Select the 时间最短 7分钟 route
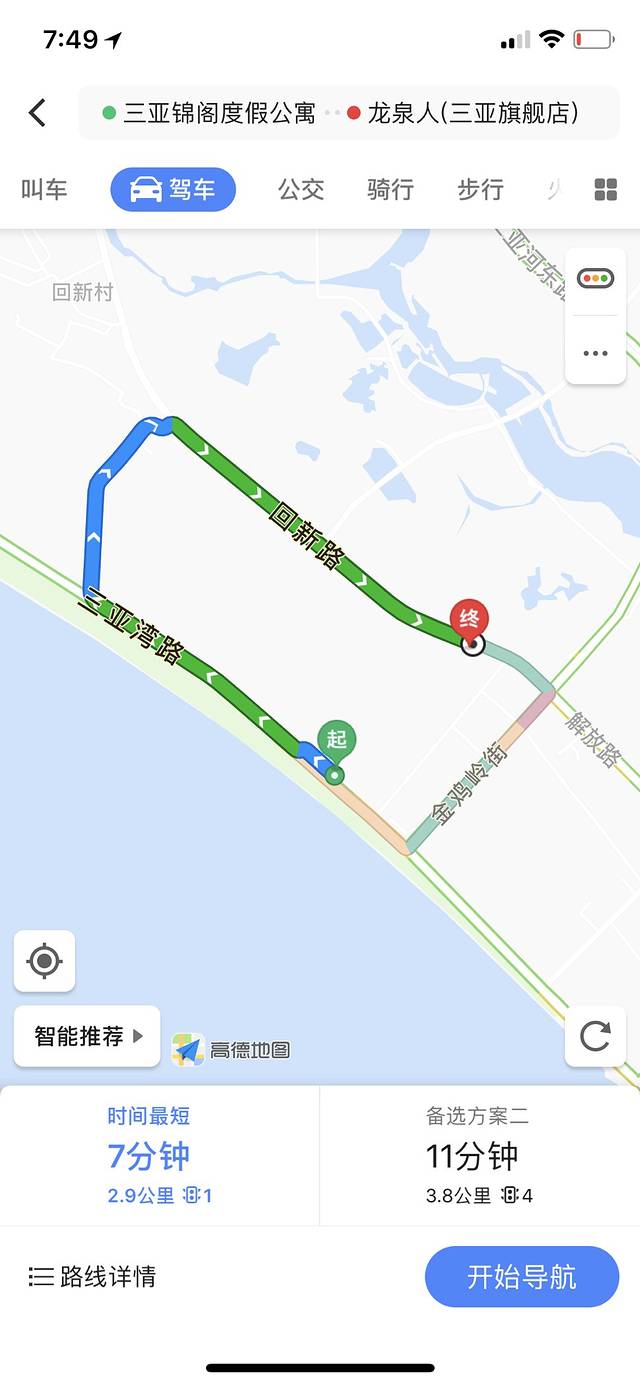The image size is (640, 1386). click(160, 1156)
